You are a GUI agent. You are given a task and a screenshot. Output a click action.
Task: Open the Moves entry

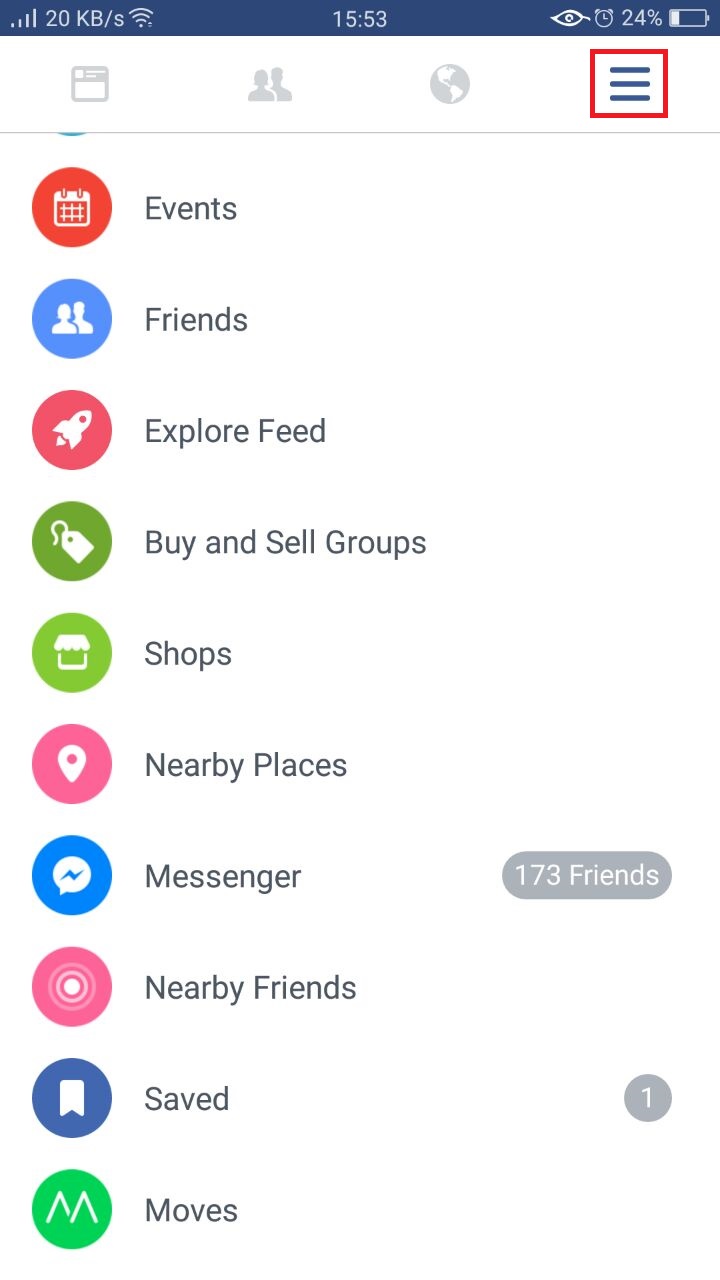[x=190, y=1210]
